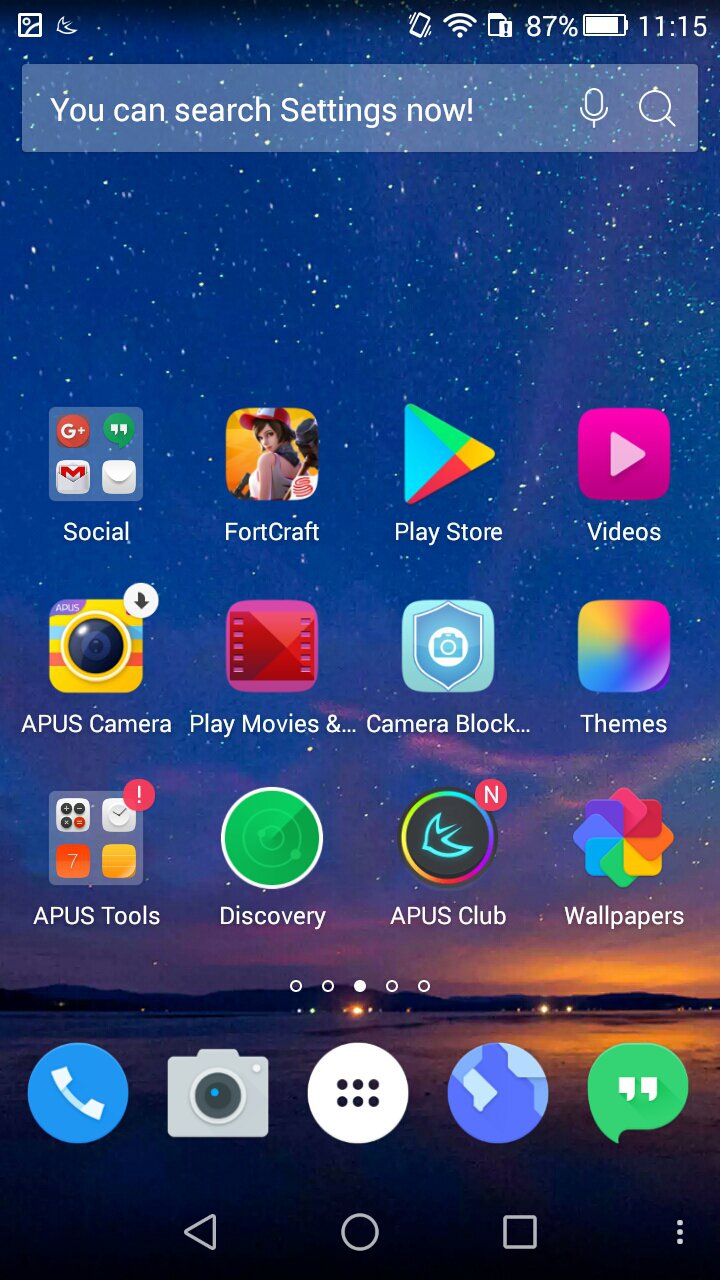
Task: Open APUS Club with new notification
Action: (x=448, y=837)
